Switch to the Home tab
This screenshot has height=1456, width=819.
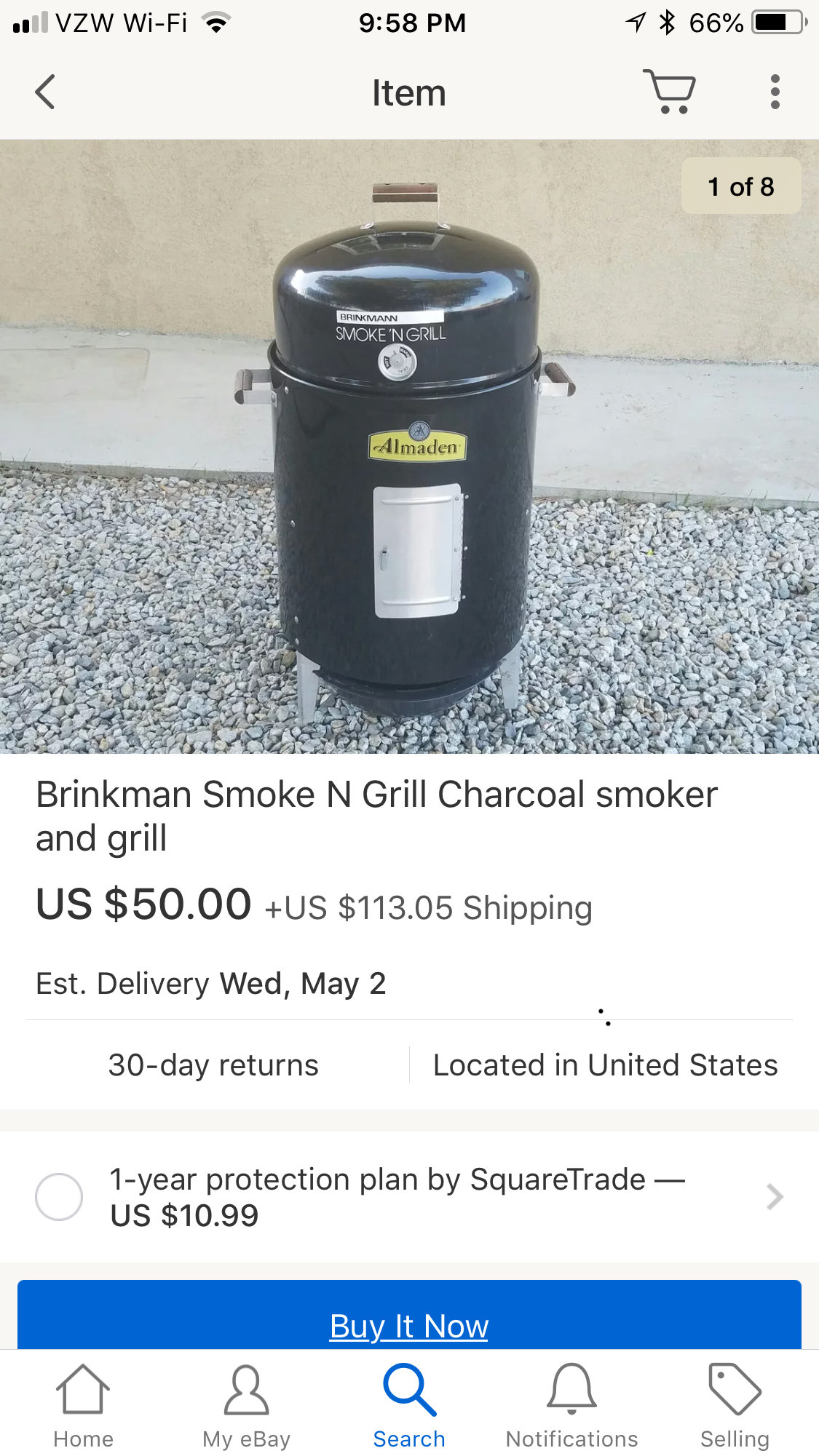[x=83, y=1406]
